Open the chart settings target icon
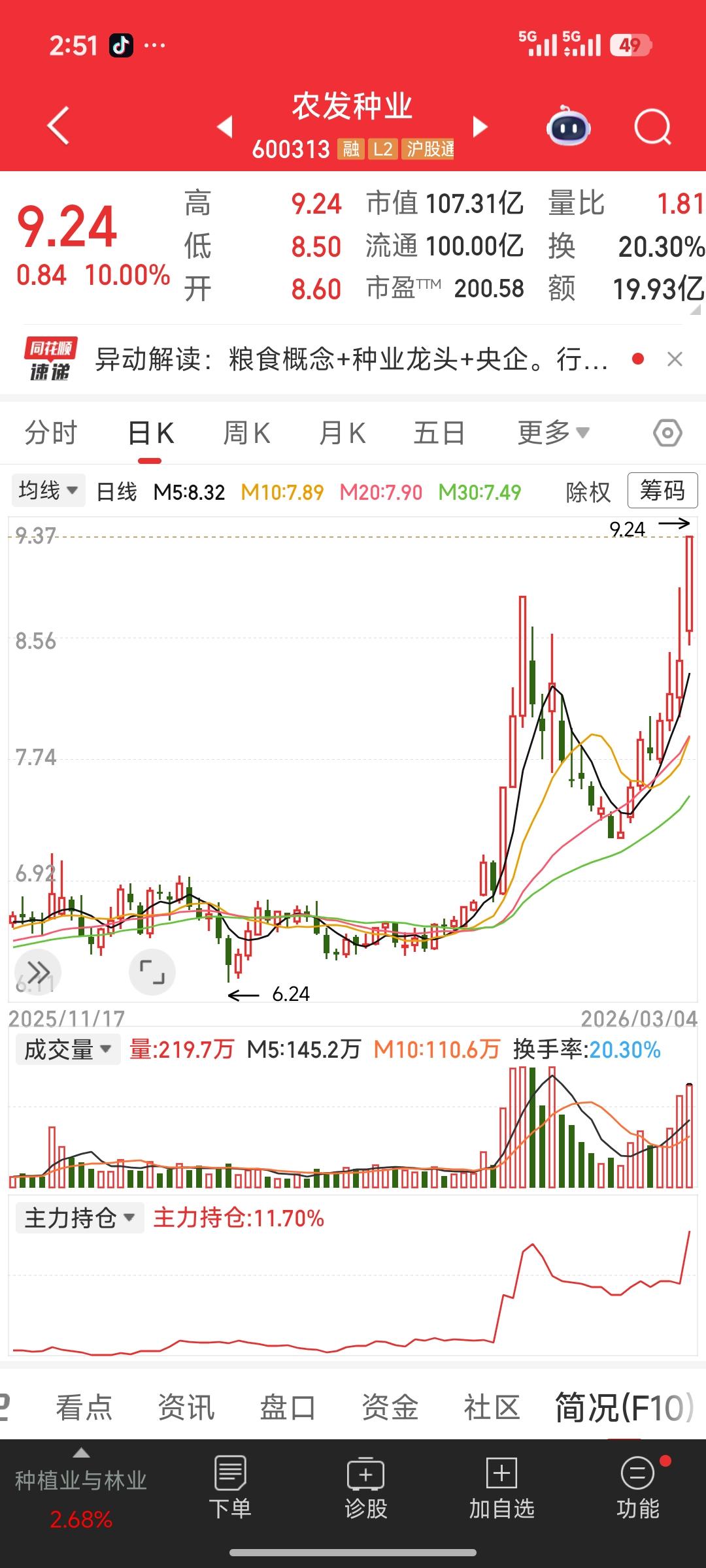The width and height of the screenshot is (706, 1568). pos(667,431)
